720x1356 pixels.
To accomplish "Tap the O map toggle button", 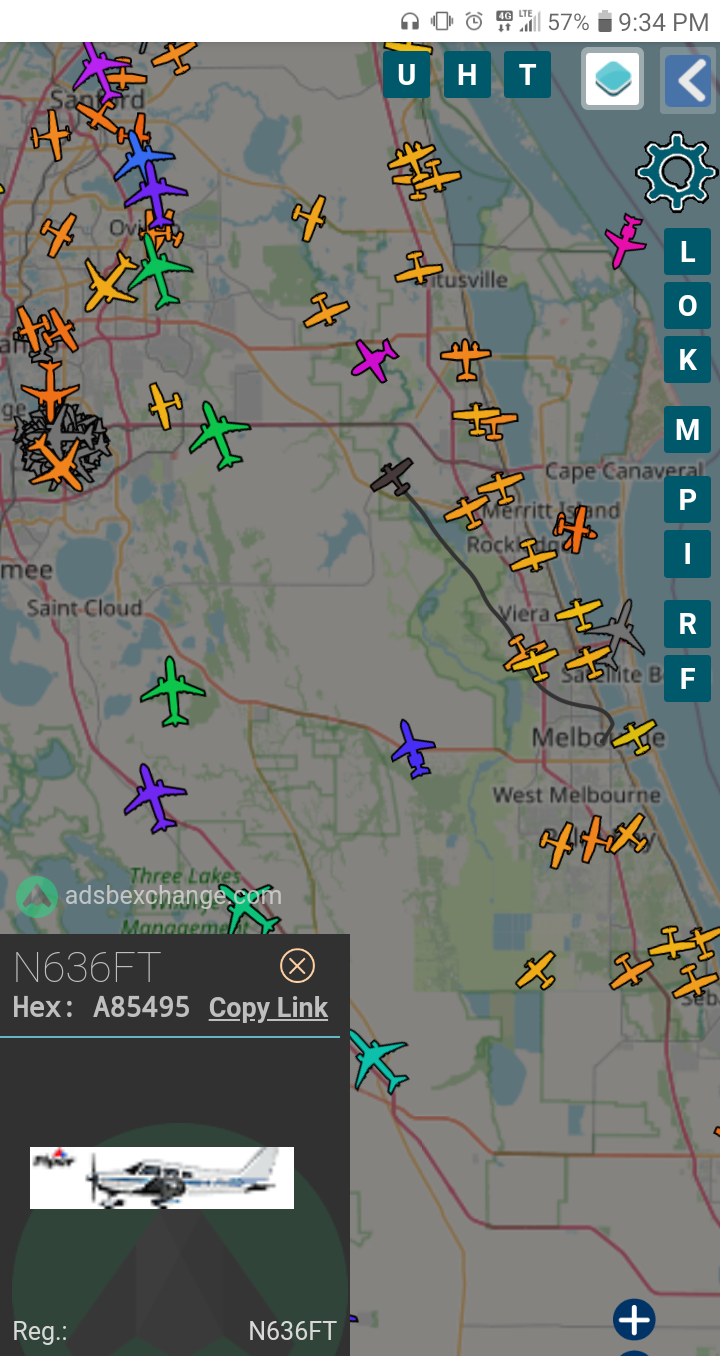I will pyautogui.click(x=688, y=306).
